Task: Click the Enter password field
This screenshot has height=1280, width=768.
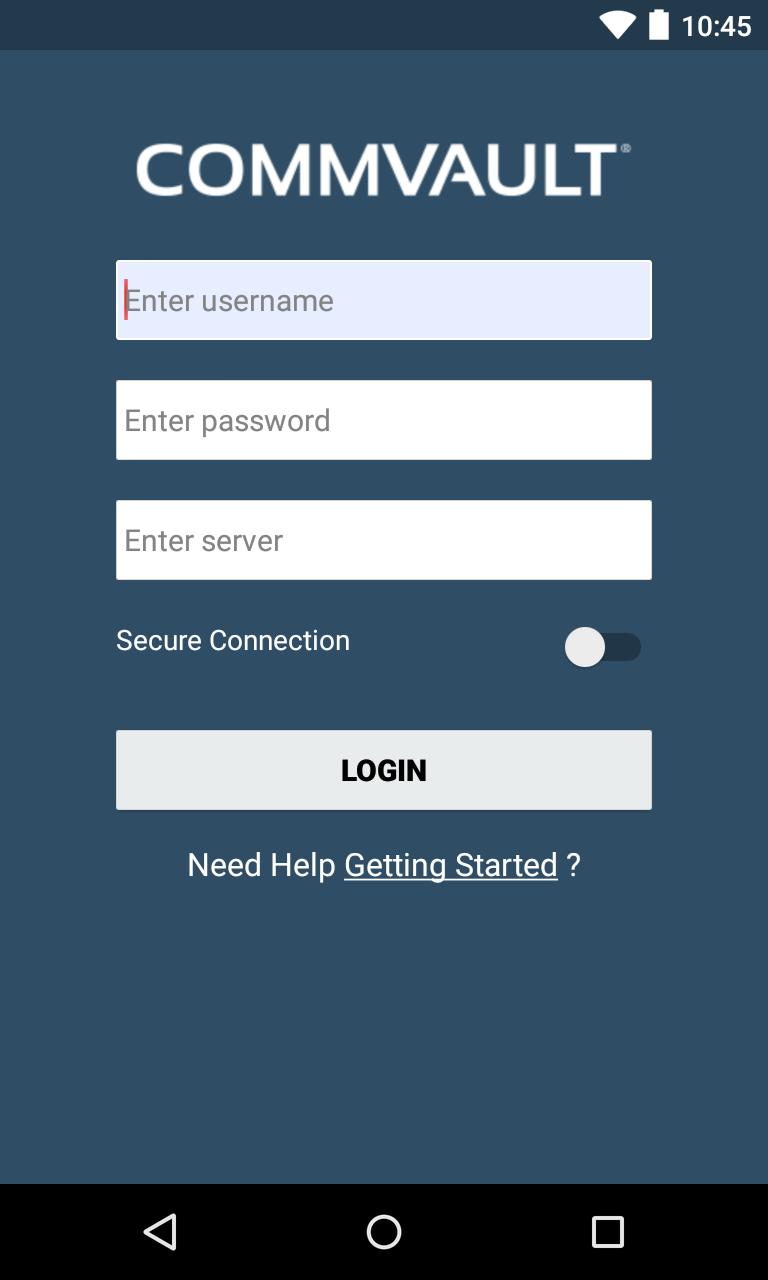Action: tap(384, 419)
